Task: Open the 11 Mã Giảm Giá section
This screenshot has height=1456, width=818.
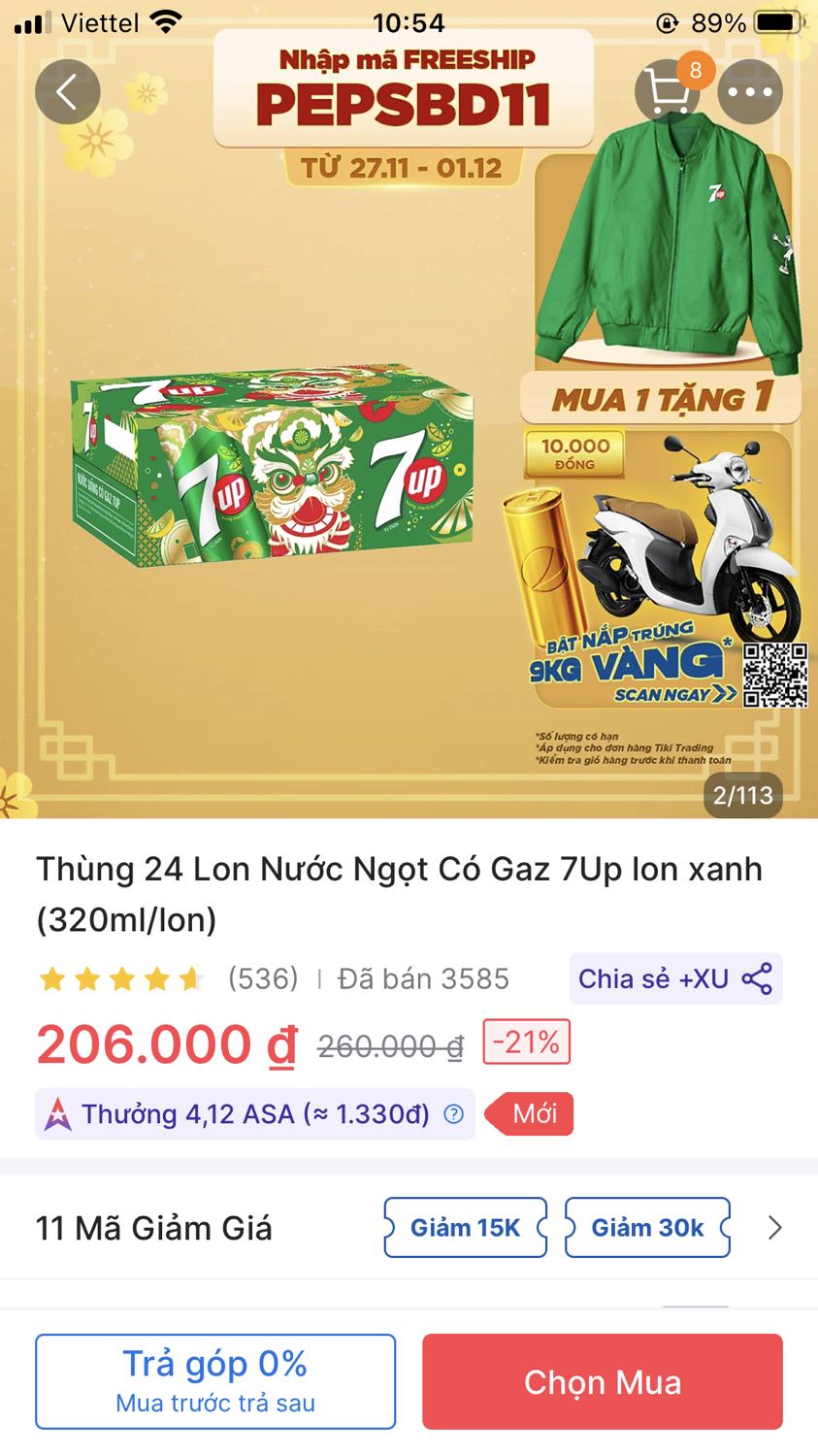Action: [x=155, y=1227]
